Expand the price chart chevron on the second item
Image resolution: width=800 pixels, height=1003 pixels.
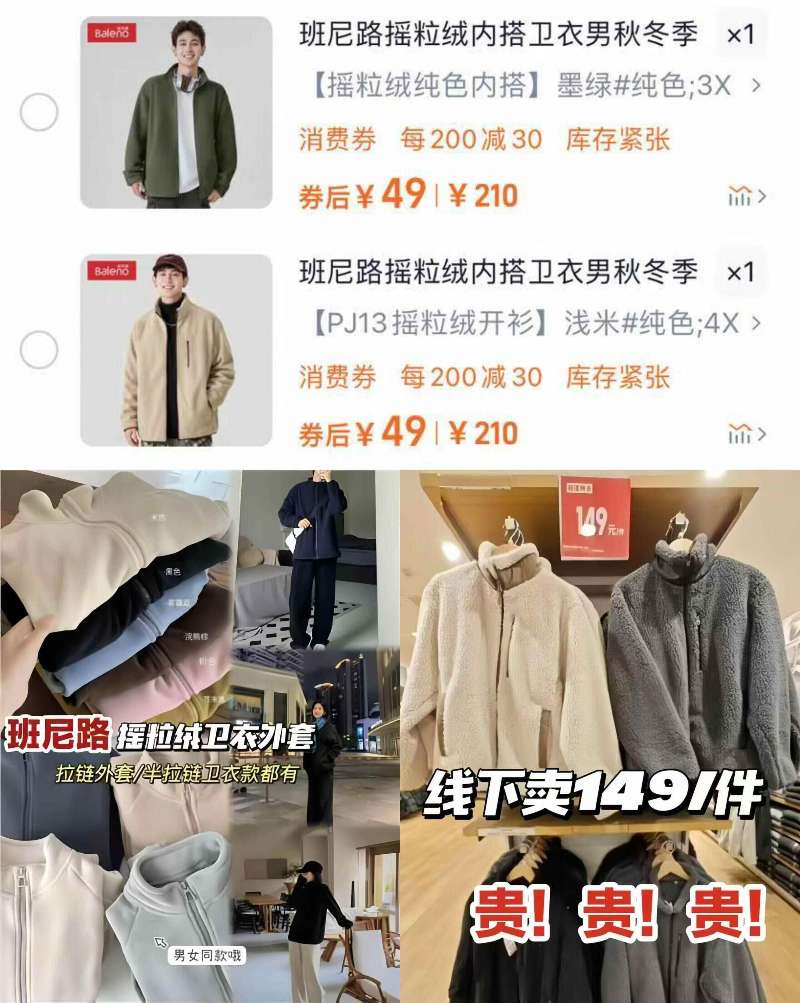tap(739, 430)
